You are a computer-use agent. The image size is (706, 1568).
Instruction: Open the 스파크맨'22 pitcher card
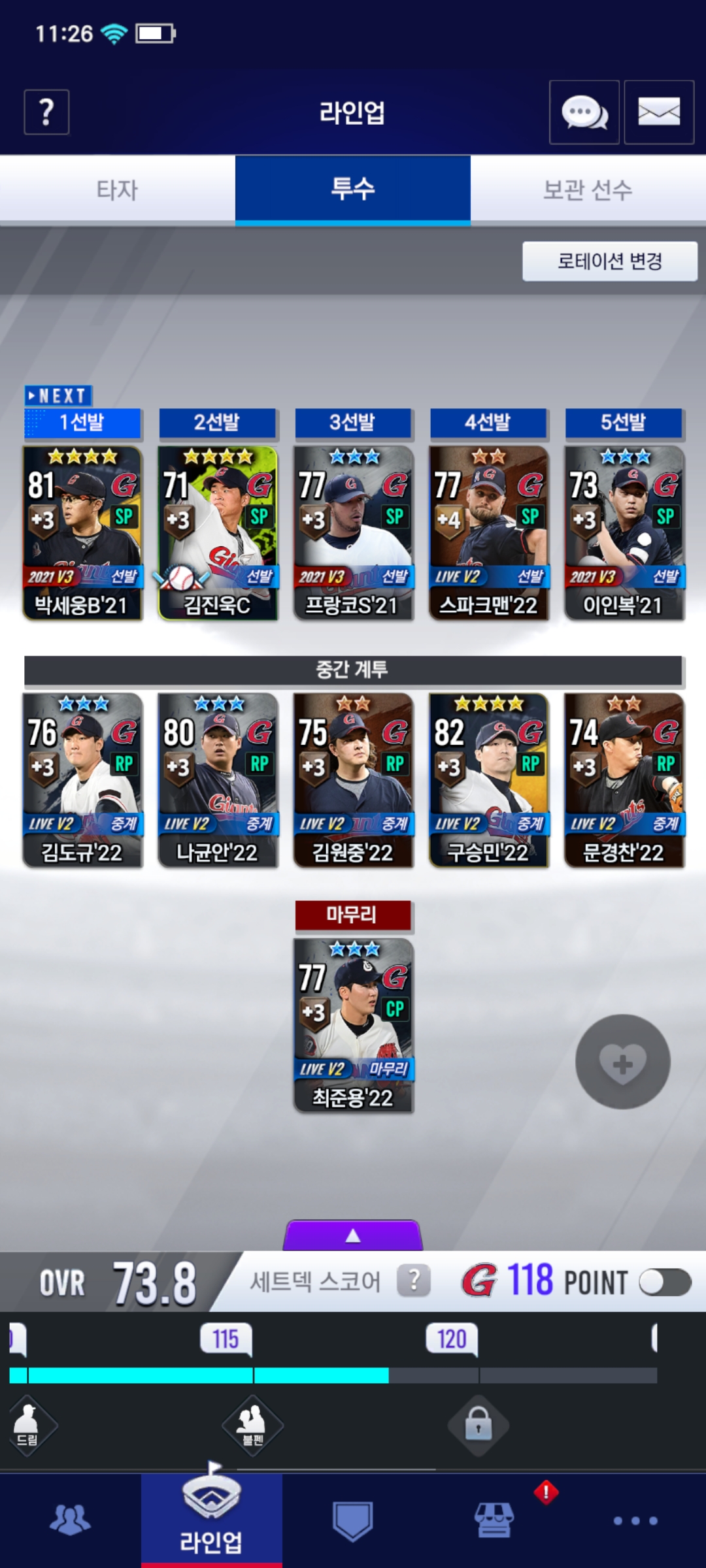click(488, 533)
